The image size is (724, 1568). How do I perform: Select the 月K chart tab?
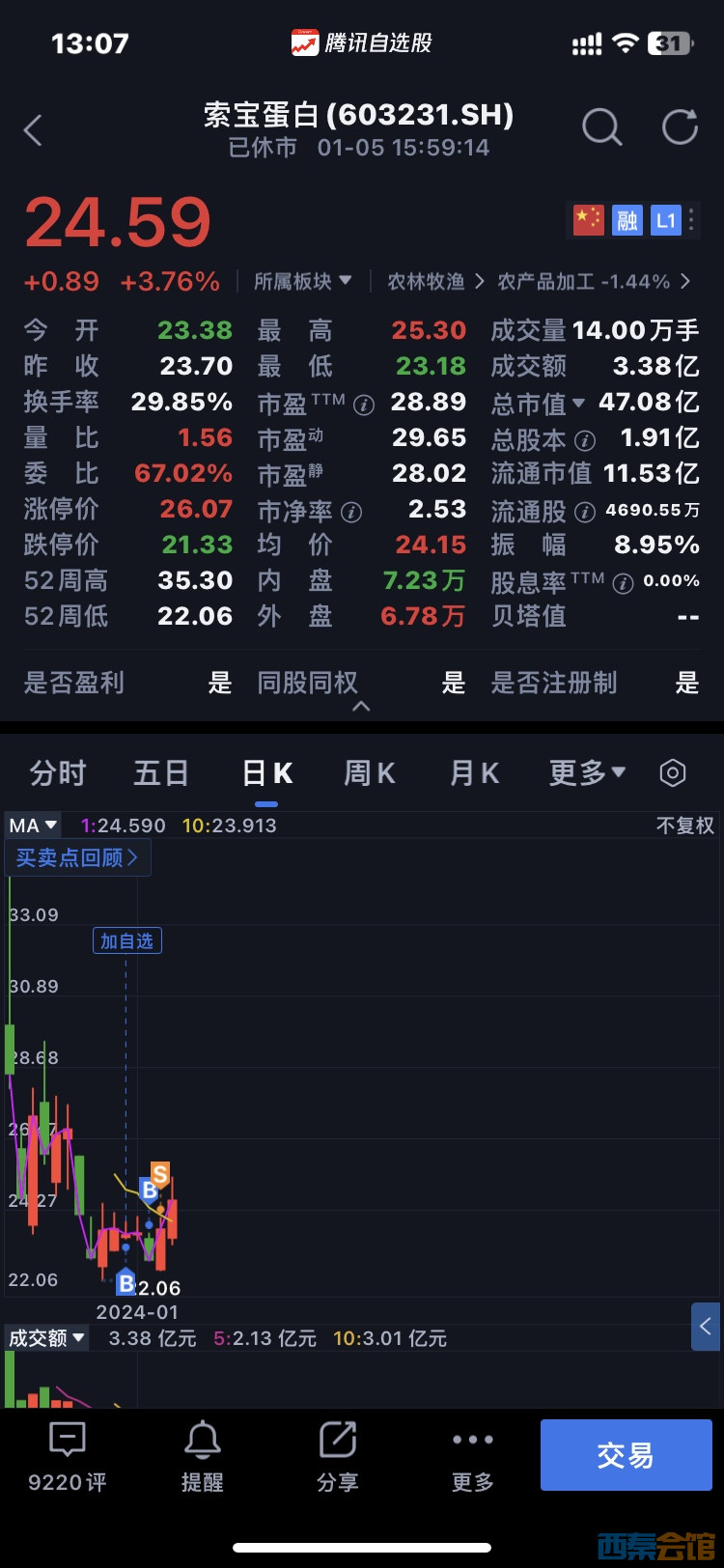[x=474, y=773]
